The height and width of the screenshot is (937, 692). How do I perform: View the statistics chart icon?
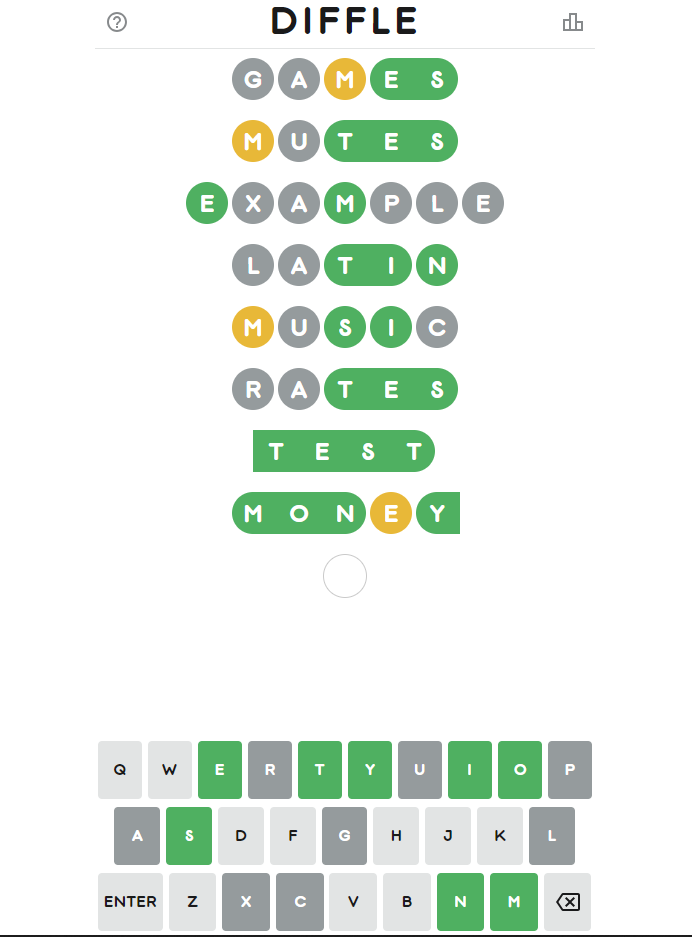pos(573,22)
